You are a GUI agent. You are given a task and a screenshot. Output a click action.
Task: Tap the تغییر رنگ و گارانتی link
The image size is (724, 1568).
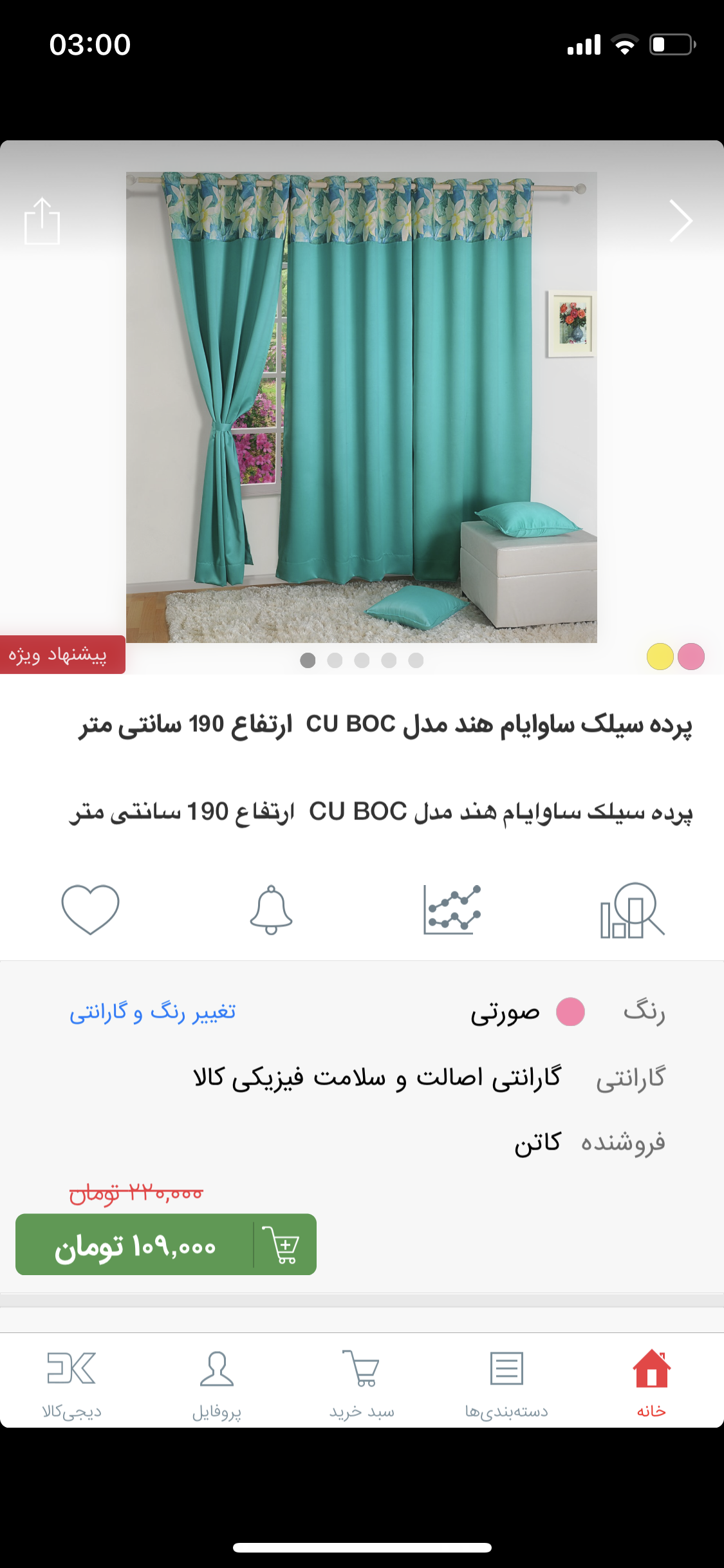[153, 1013]
